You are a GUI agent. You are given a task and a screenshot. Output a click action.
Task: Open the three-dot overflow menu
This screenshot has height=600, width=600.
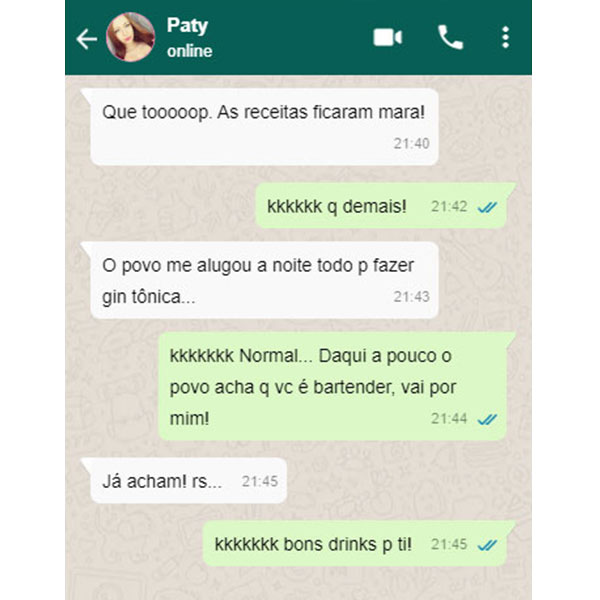pos(505,38)
